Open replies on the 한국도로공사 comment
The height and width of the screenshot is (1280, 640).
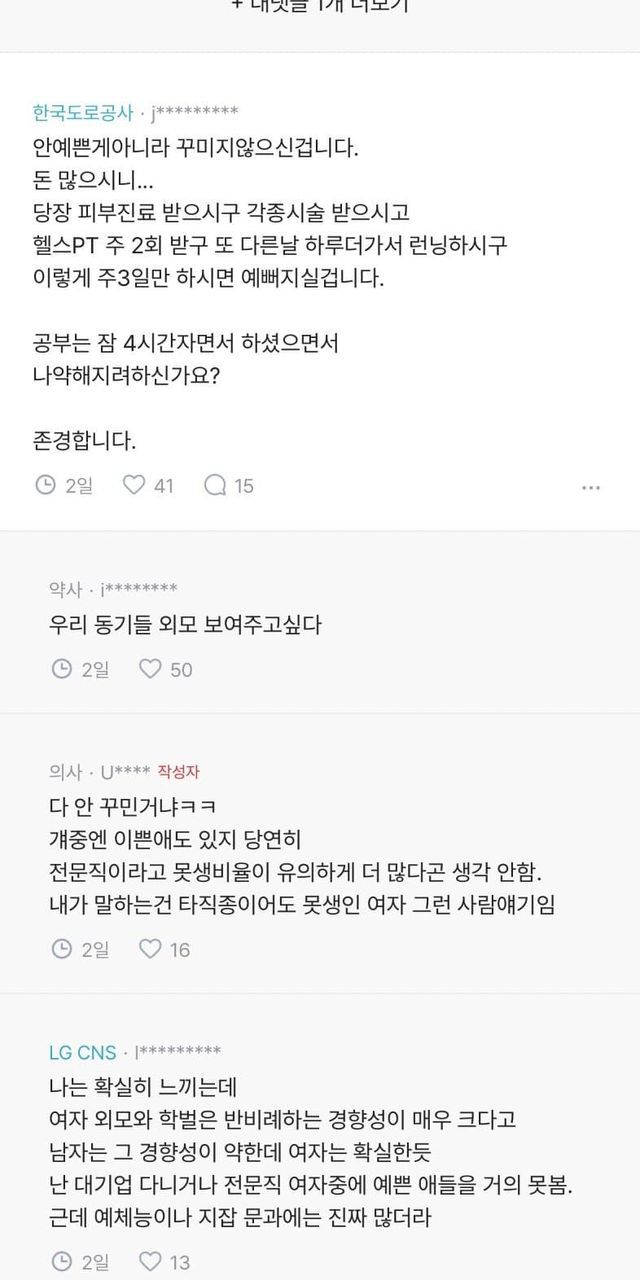[229, 486]
